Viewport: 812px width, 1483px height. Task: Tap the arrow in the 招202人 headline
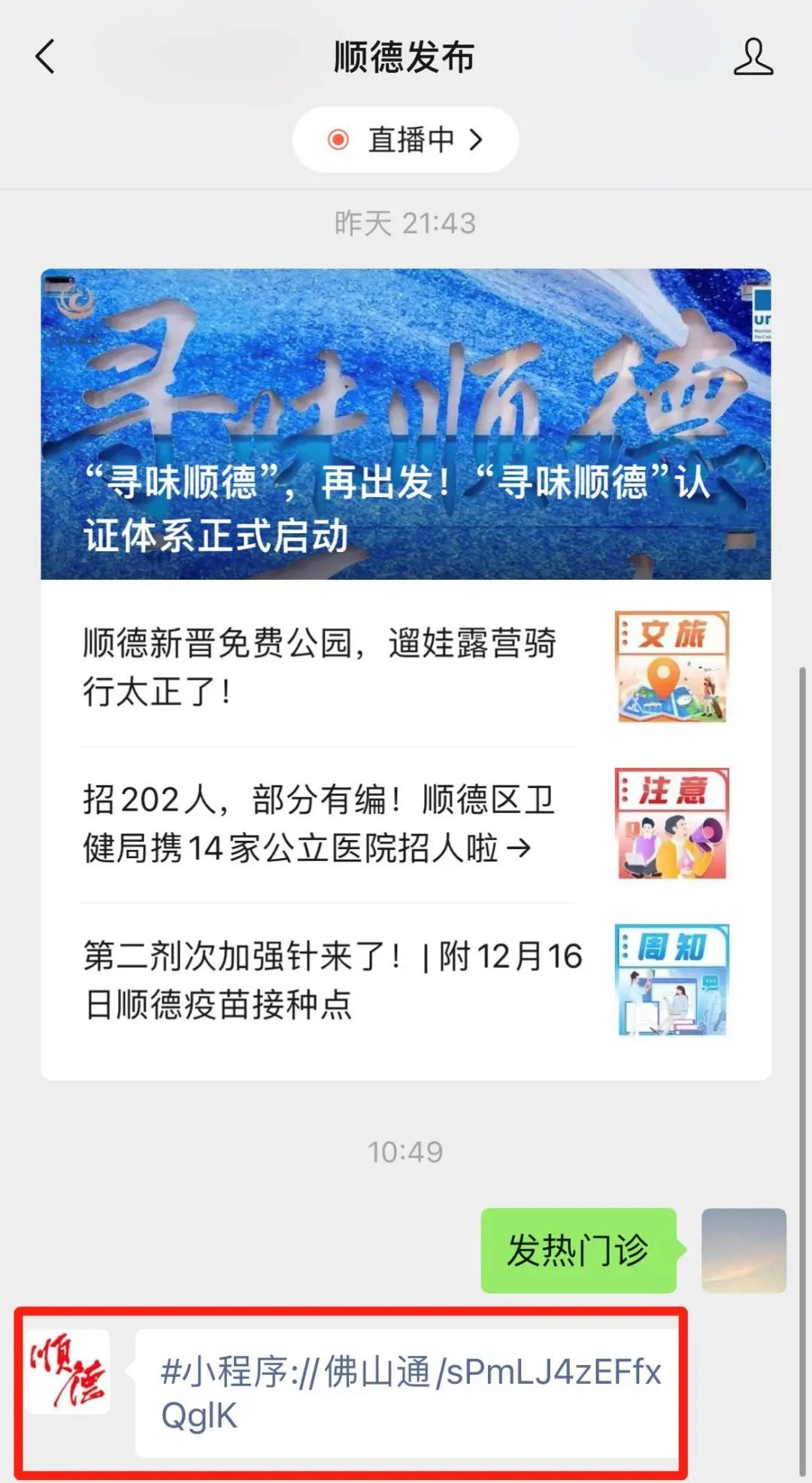point(518,848)
